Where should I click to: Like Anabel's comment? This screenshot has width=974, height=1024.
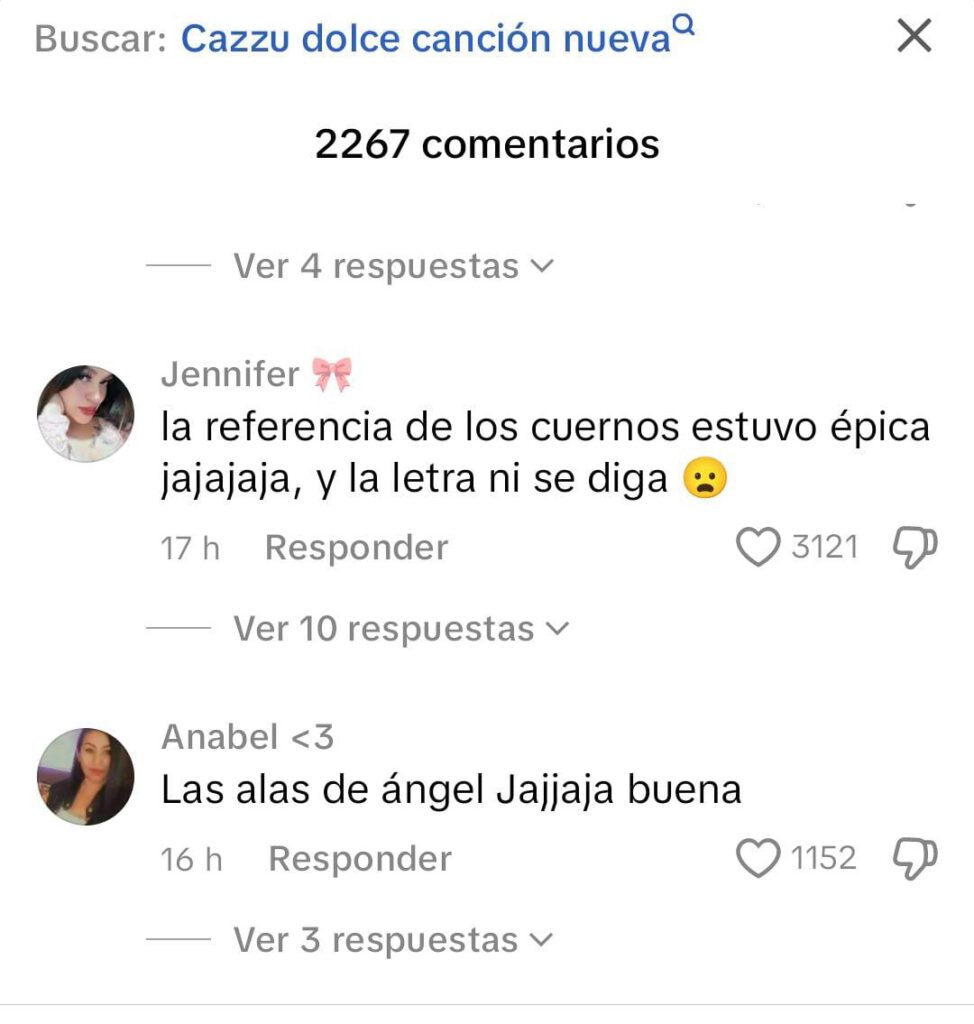coord(757,859)
